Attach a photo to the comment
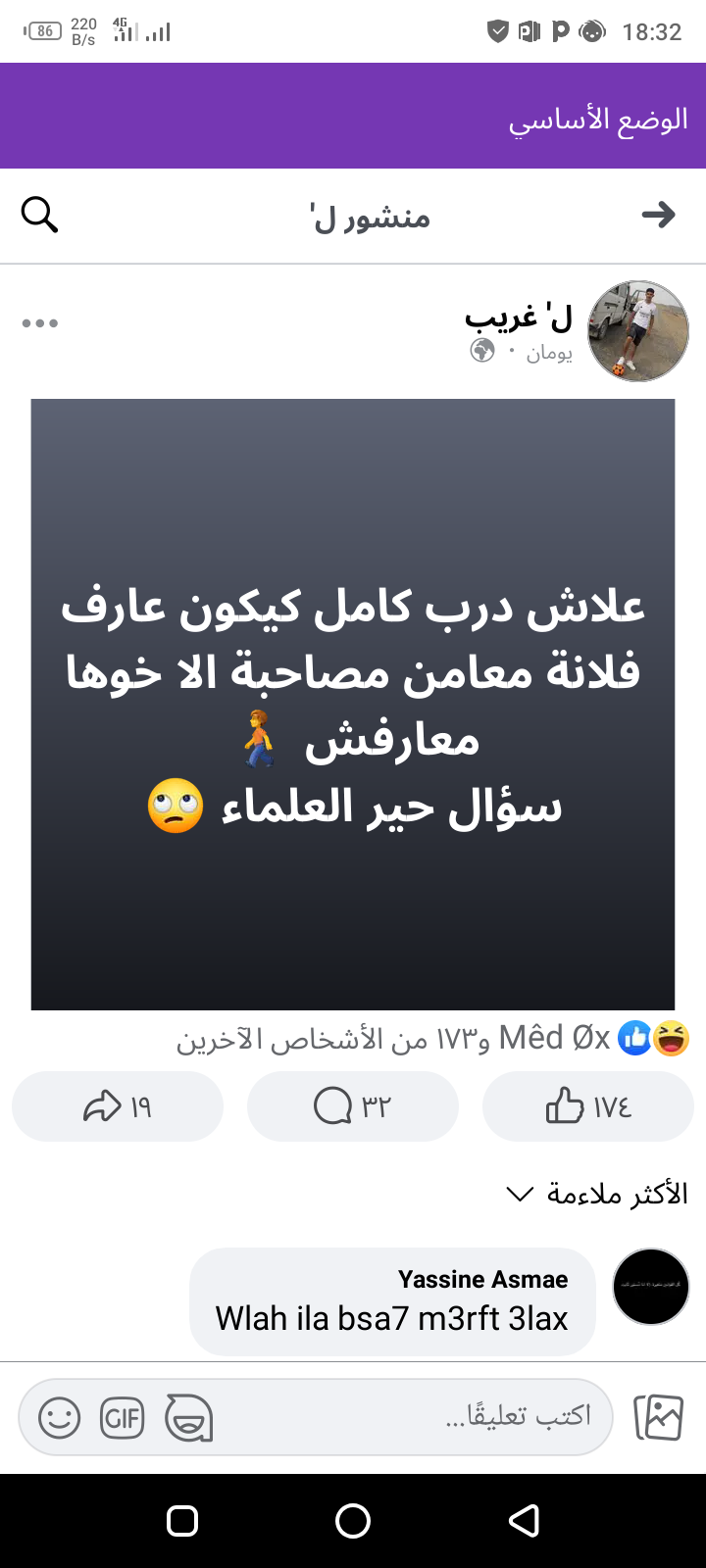 pos(658,1417)
